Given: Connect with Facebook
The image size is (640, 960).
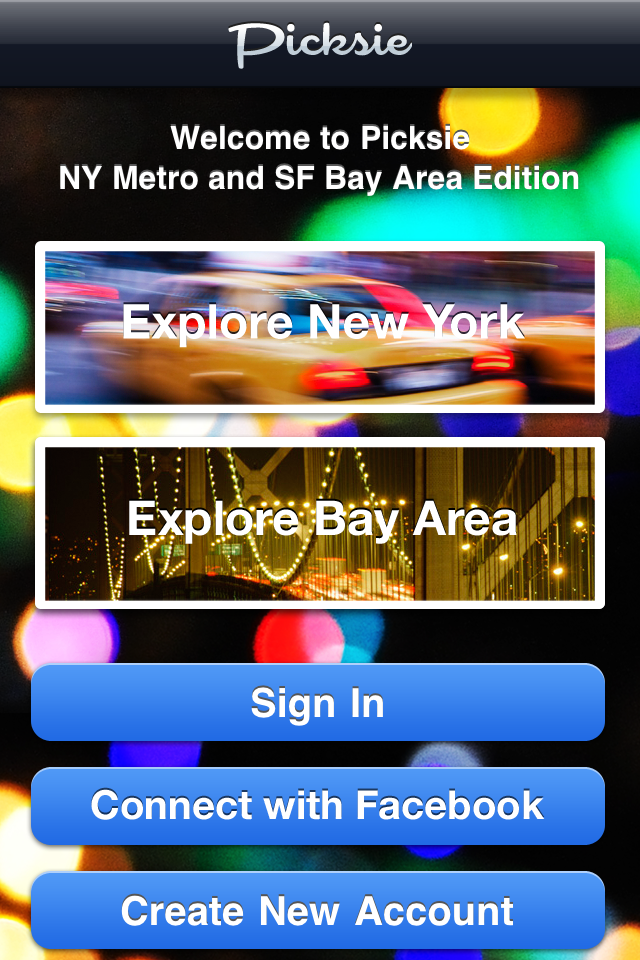Looking at the screenshot, I should tap(318, 806).
